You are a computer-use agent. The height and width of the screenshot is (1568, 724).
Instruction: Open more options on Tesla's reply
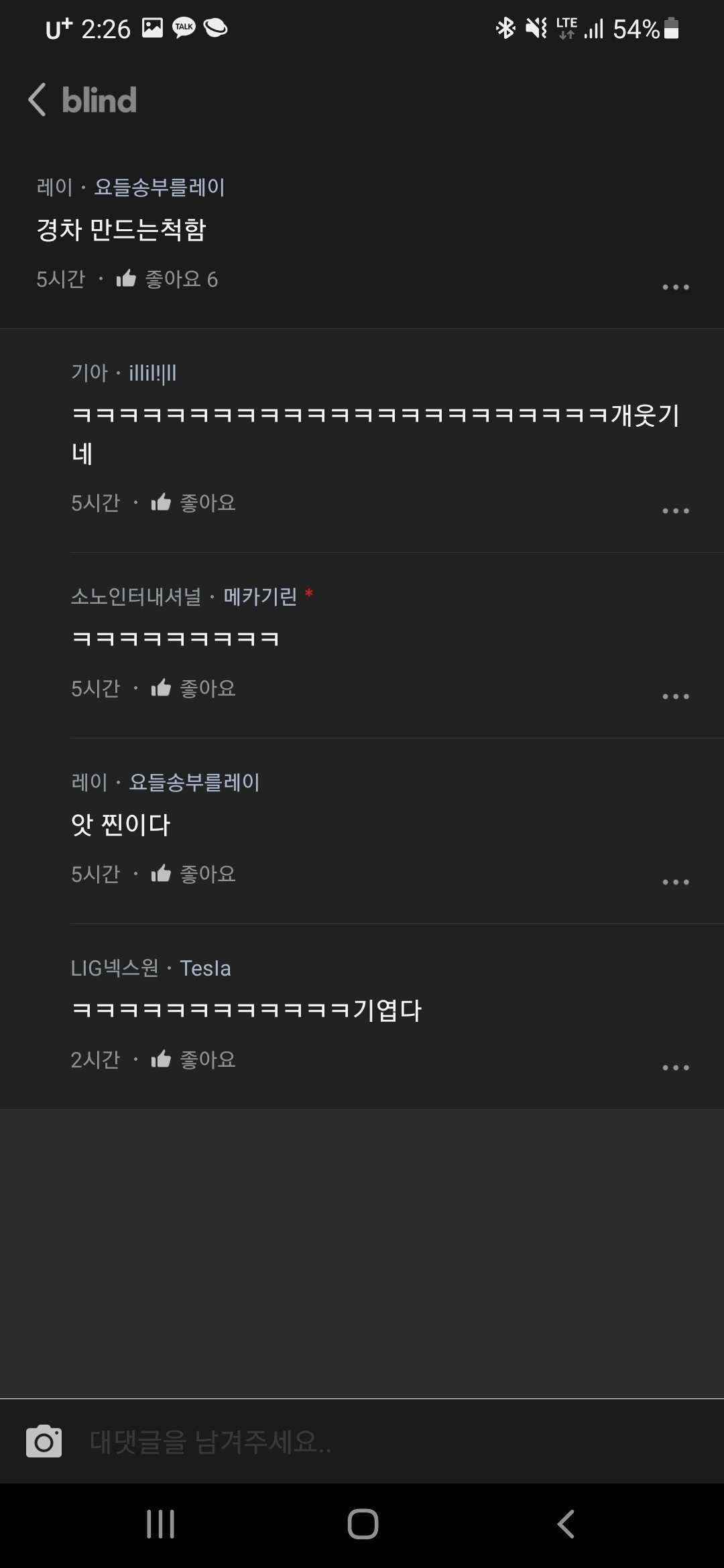[x=675, y=1067]
